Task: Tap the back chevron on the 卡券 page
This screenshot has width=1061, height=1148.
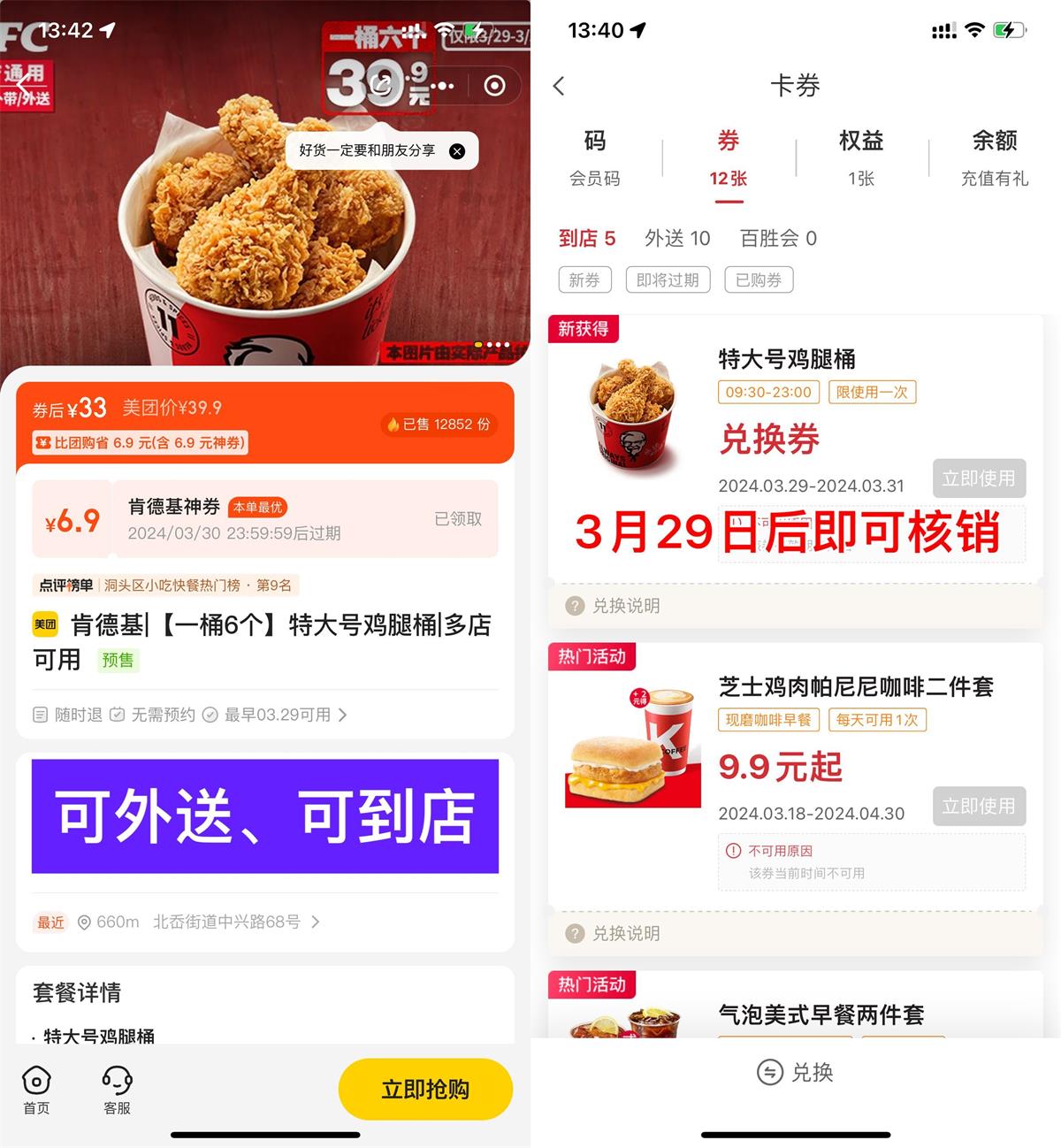Action: (558, 87)
